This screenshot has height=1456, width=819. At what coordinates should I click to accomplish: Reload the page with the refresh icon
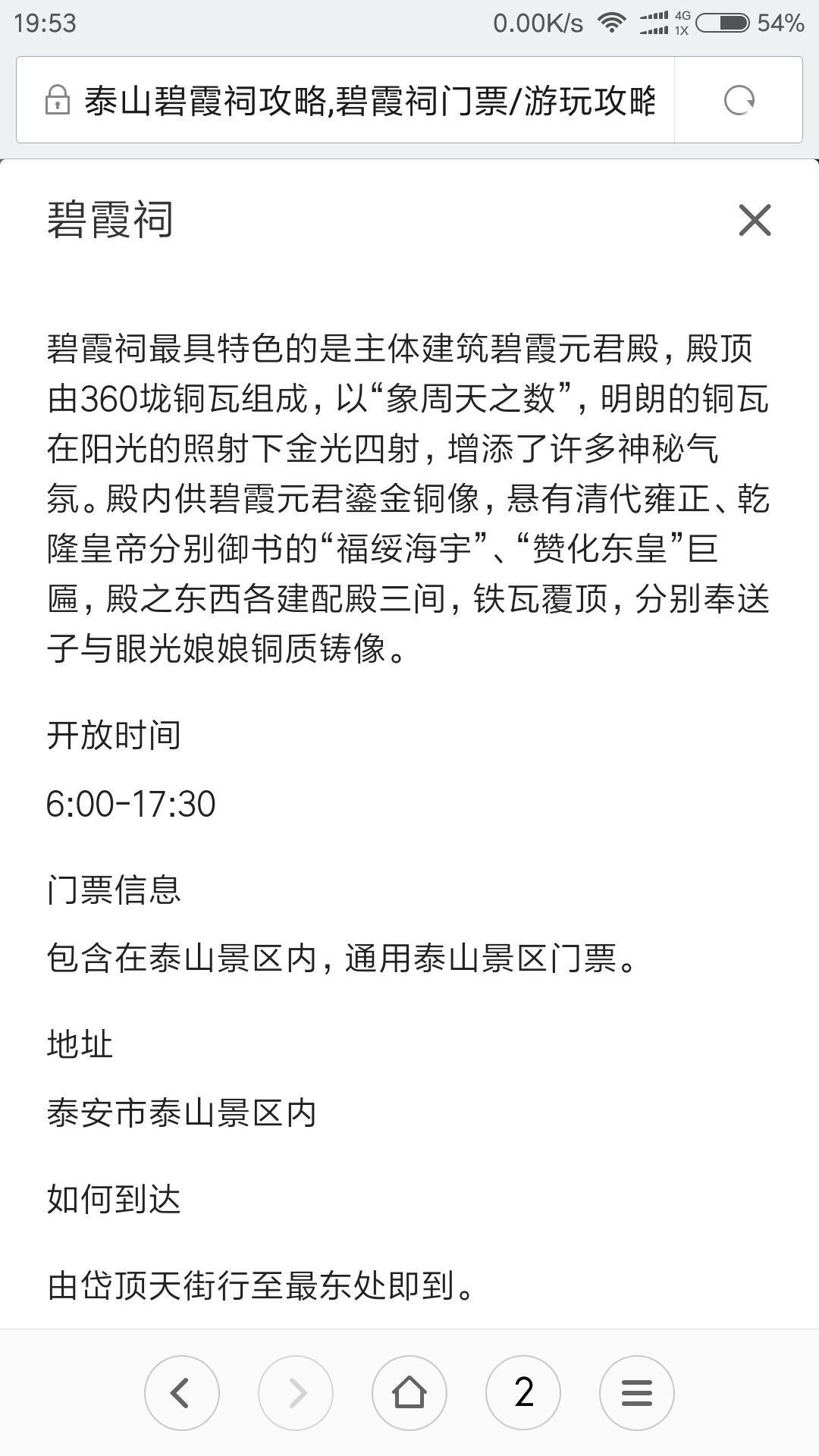pos(739,100)
